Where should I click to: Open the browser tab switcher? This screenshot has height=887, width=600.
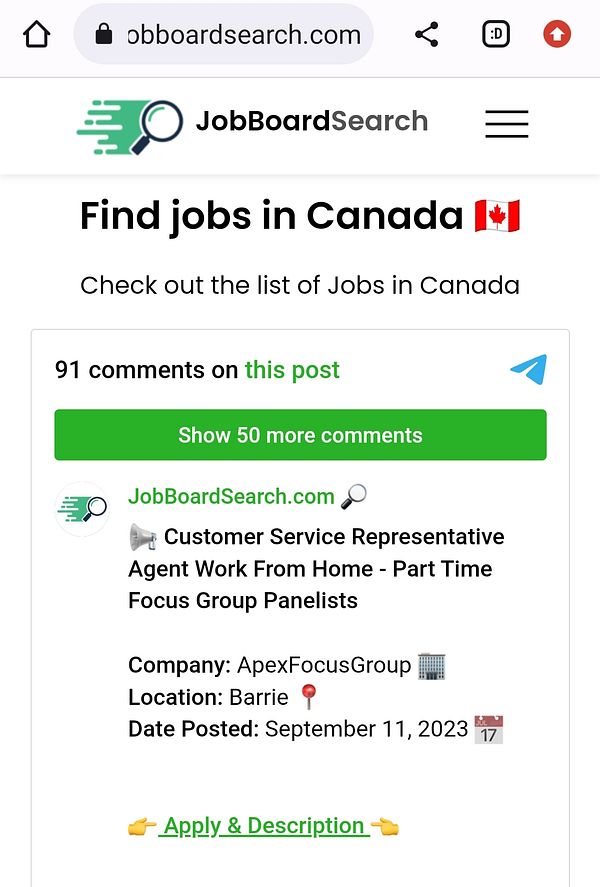point(496,35)
